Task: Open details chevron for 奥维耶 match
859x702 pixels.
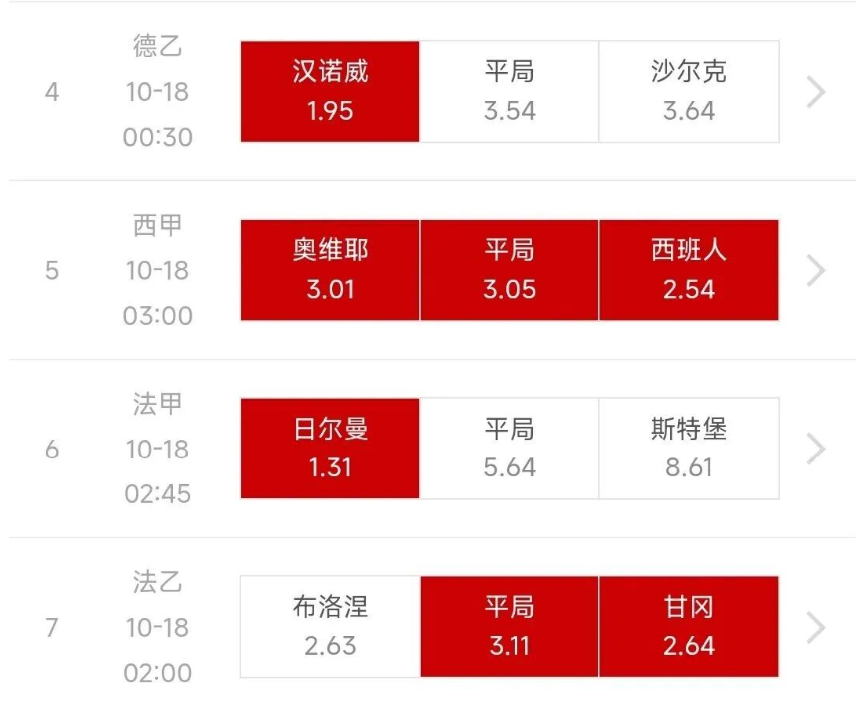Action: [x=816, y=270]
